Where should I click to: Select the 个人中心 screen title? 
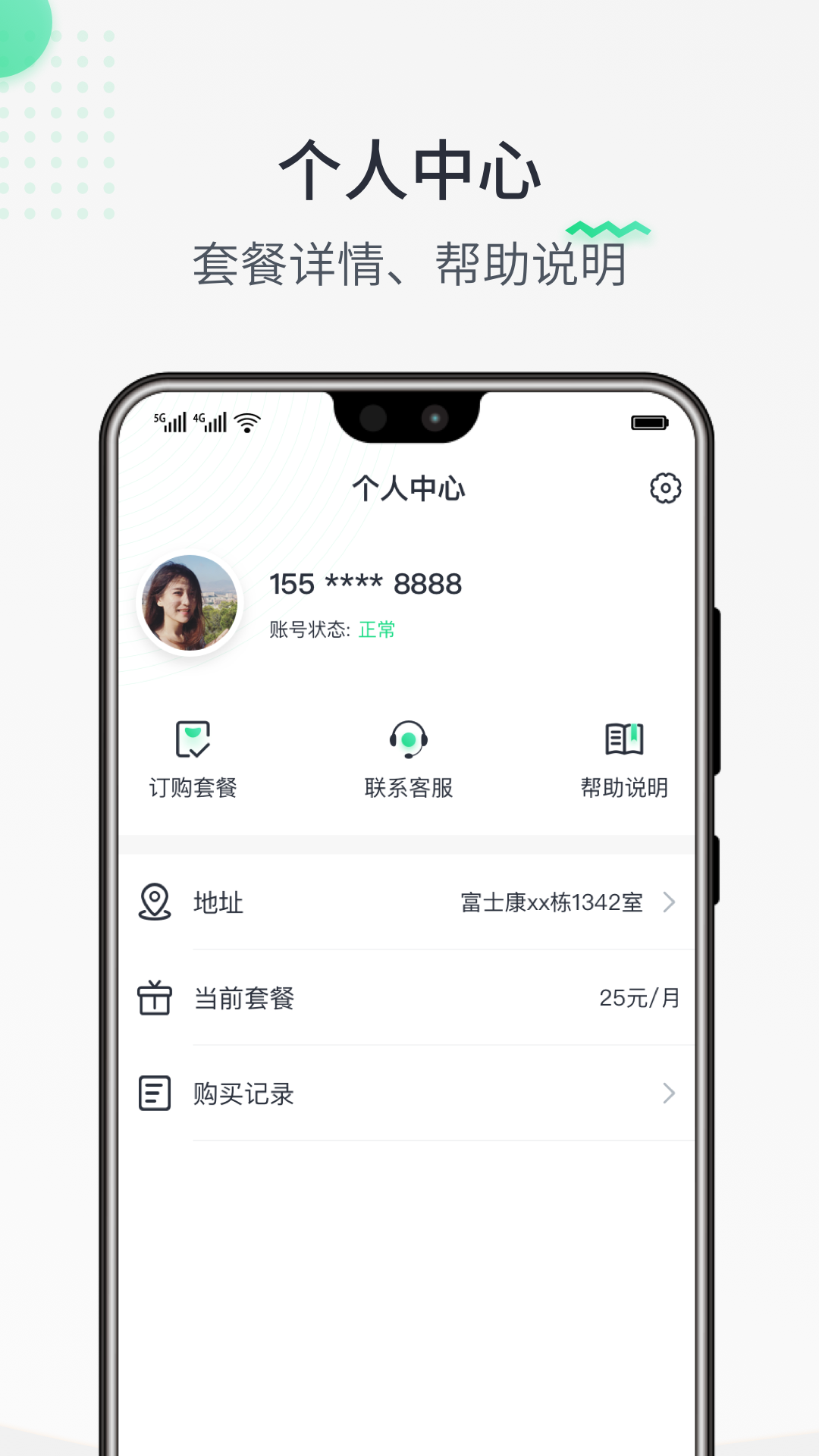coord(409,488)
